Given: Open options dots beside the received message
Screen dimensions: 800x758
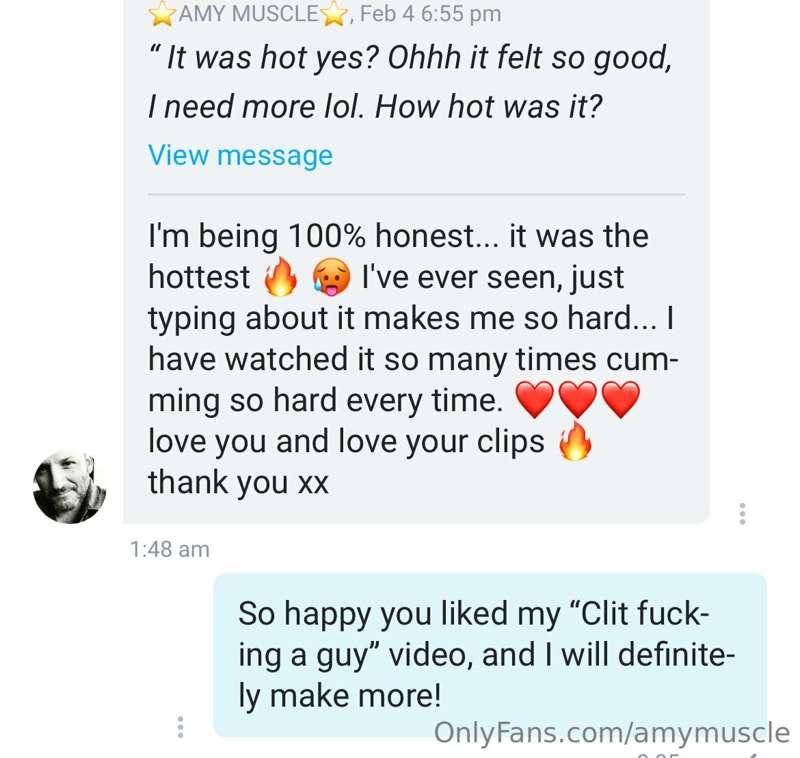Looking at the screenshot, I should click(x=741, y=514).
